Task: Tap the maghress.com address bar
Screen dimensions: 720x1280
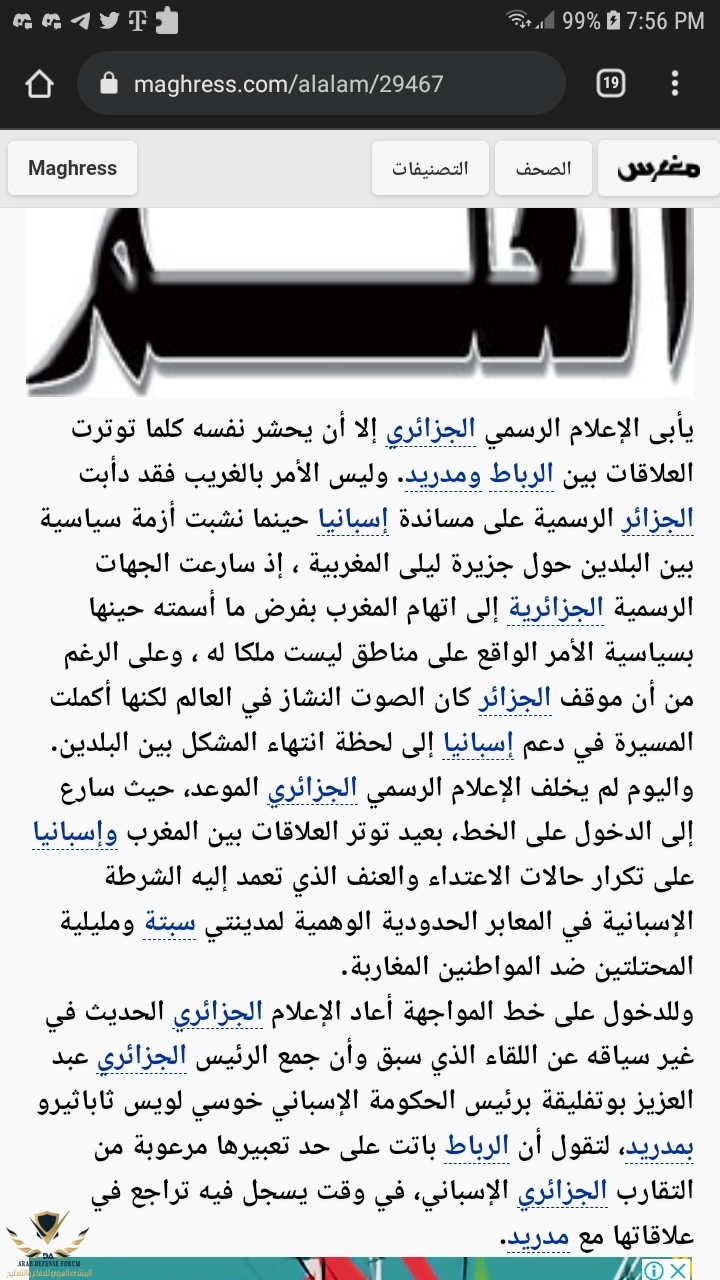Action: click(x=320, y=84)
